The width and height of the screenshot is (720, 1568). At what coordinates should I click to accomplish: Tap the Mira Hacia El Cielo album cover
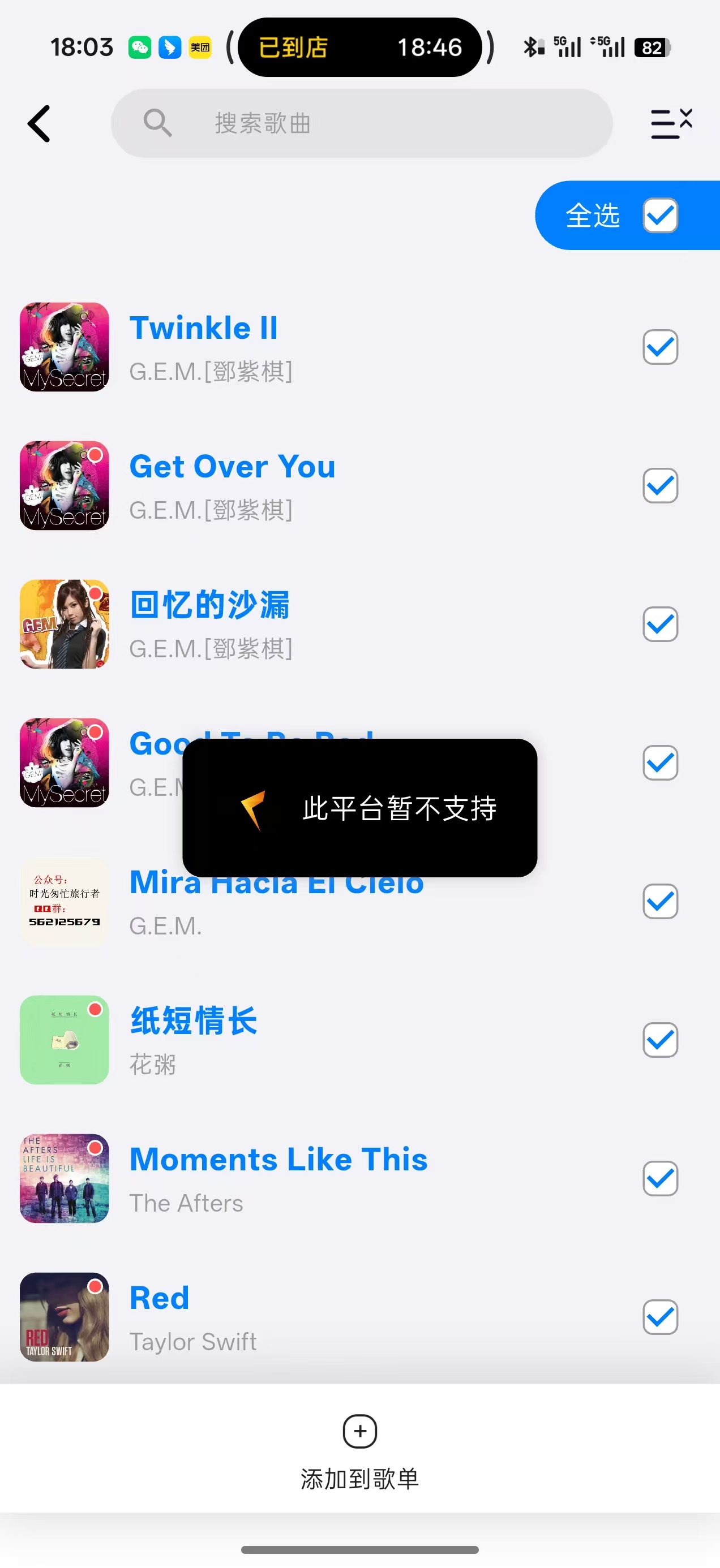[64, 902]
